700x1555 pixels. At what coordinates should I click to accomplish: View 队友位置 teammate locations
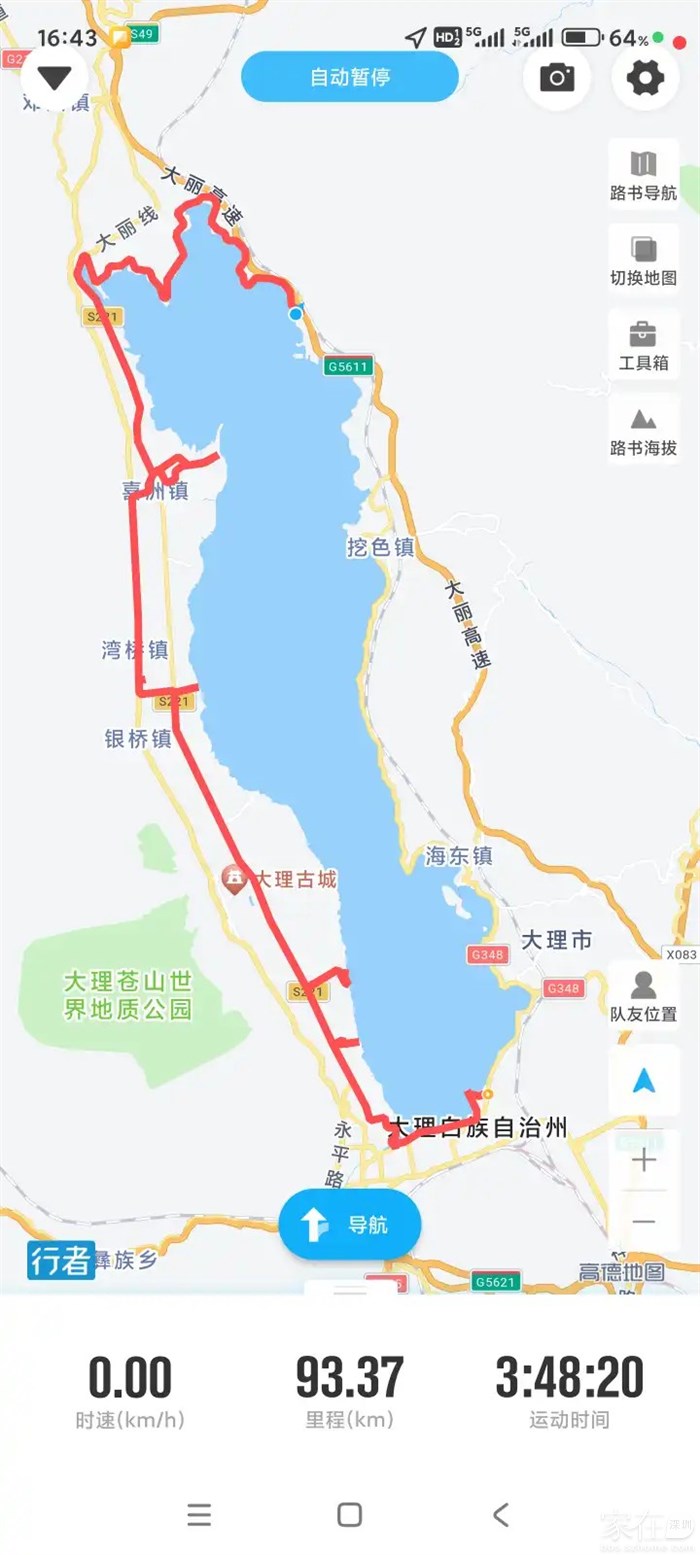point(643,996)
